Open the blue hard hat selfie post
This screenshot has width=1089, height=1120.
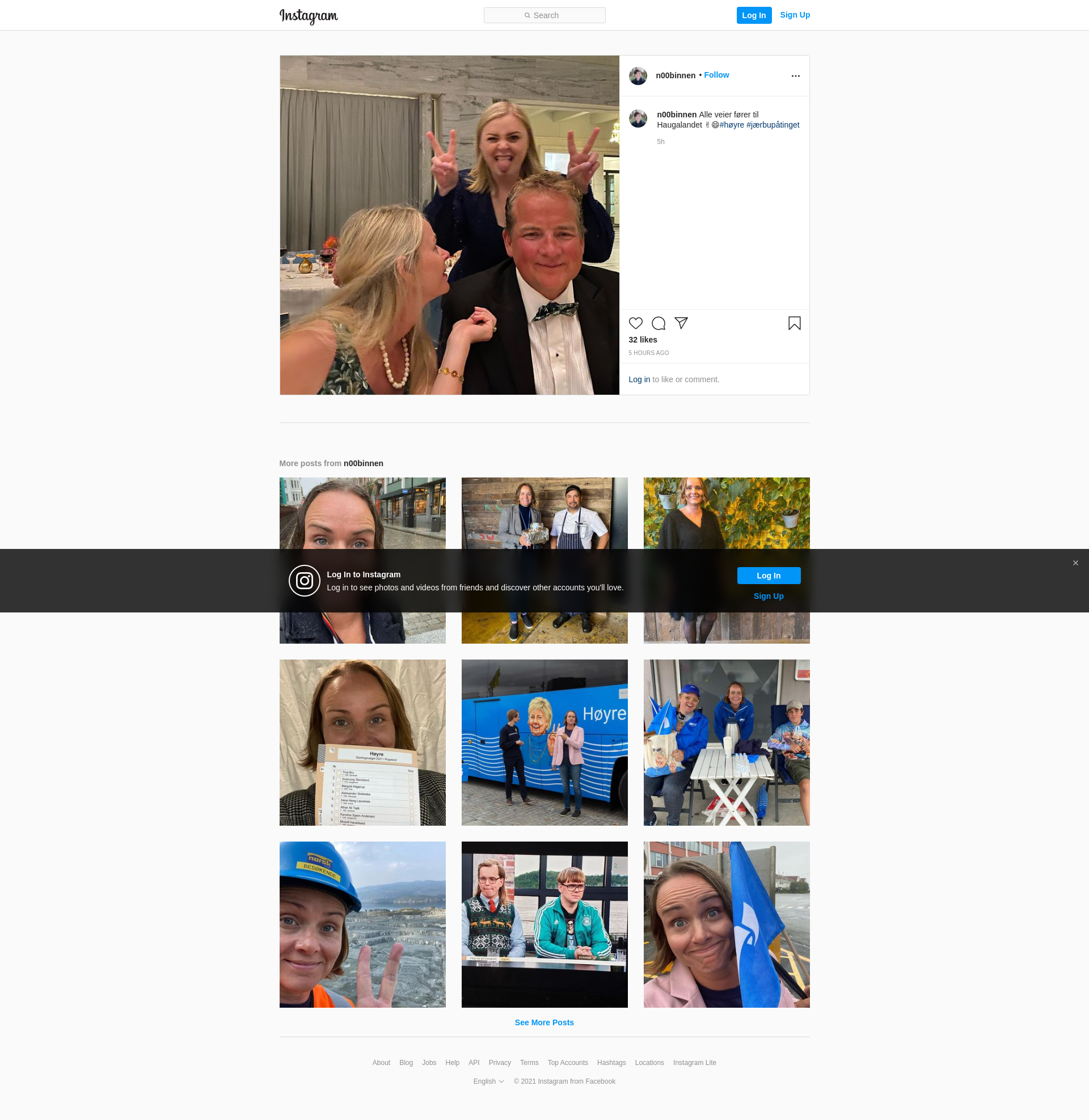(x=362, y=924)
